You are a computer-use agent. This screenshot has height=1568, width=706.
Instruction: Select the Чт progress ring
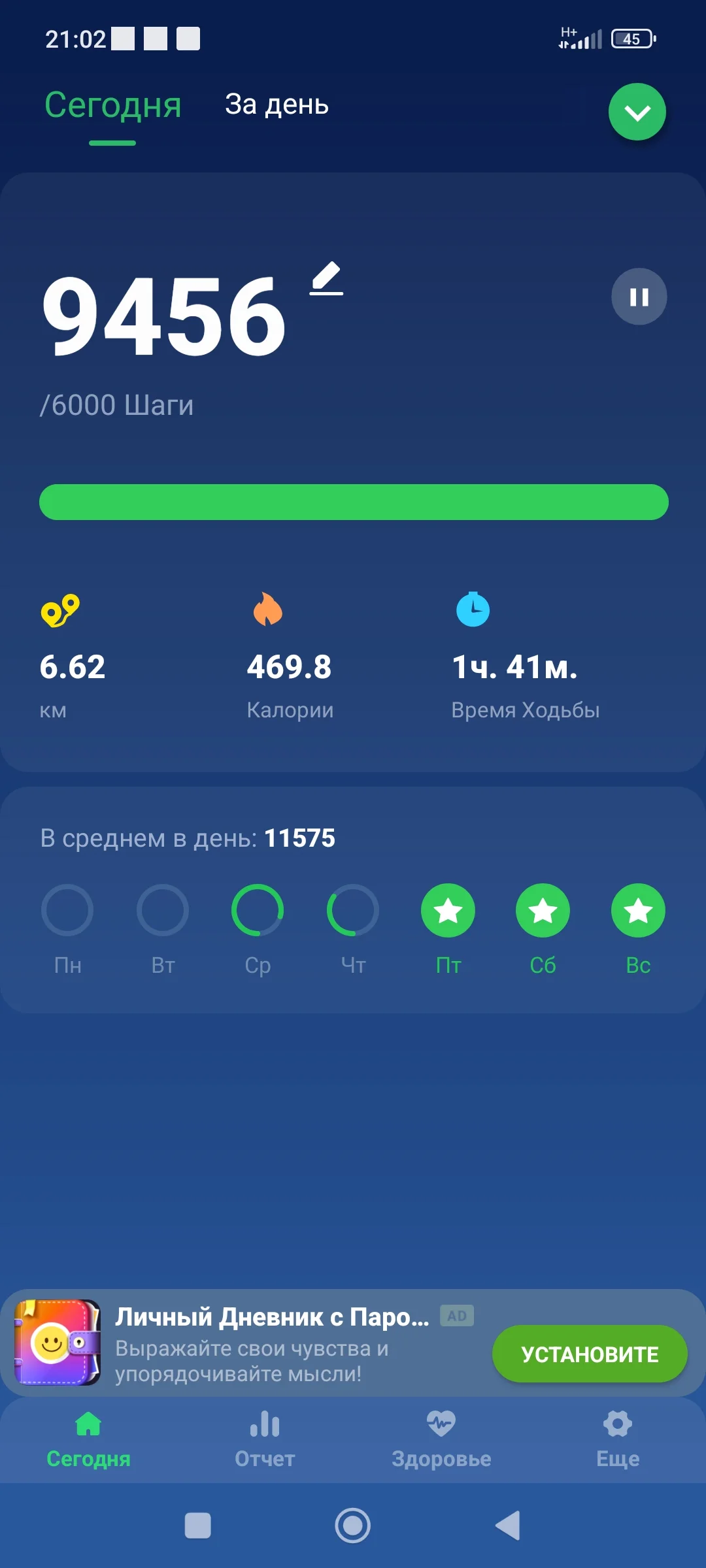(x=352, y=909)
